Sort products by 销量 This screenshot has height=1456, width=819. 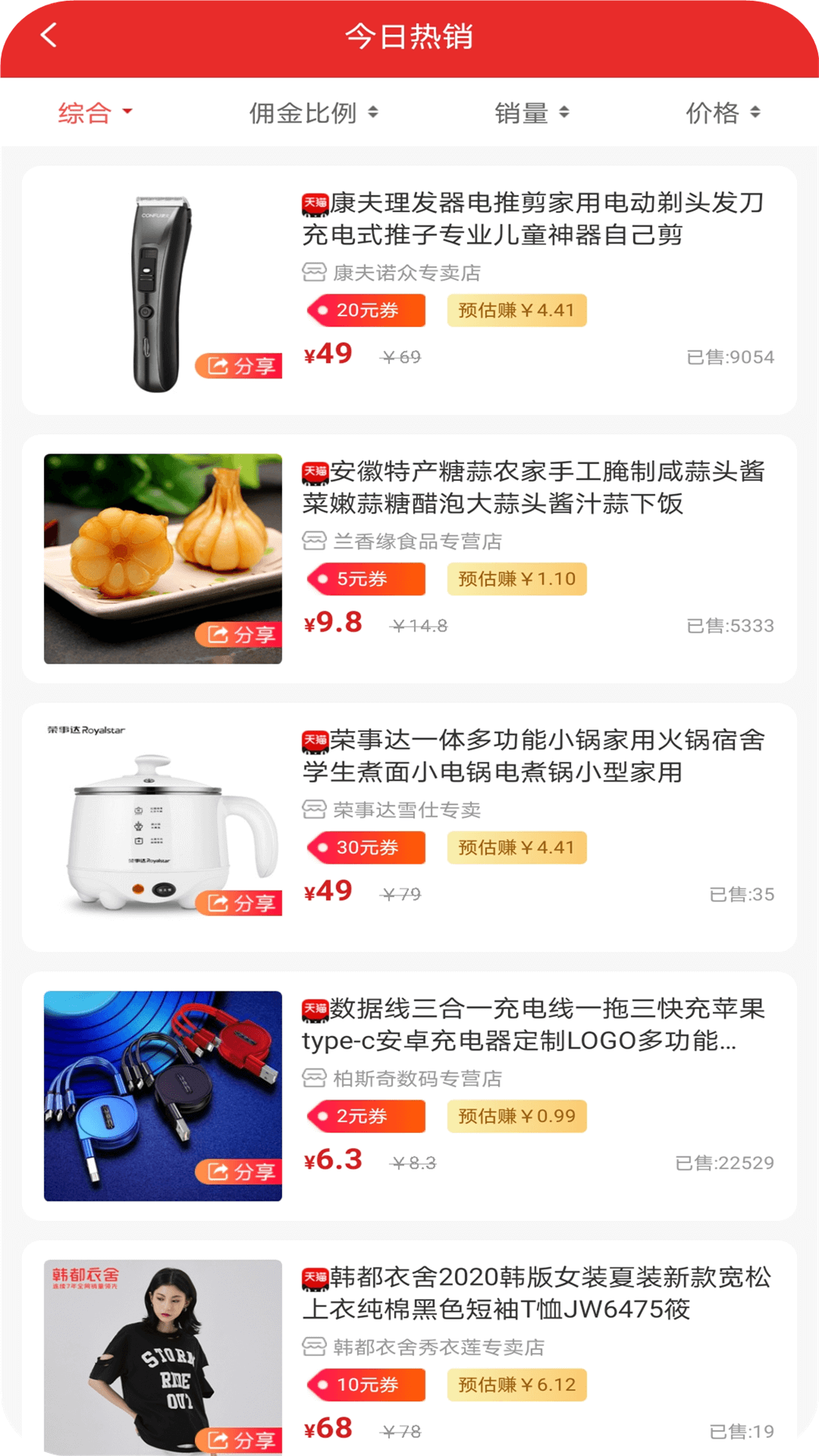click(x=531, y=113)
